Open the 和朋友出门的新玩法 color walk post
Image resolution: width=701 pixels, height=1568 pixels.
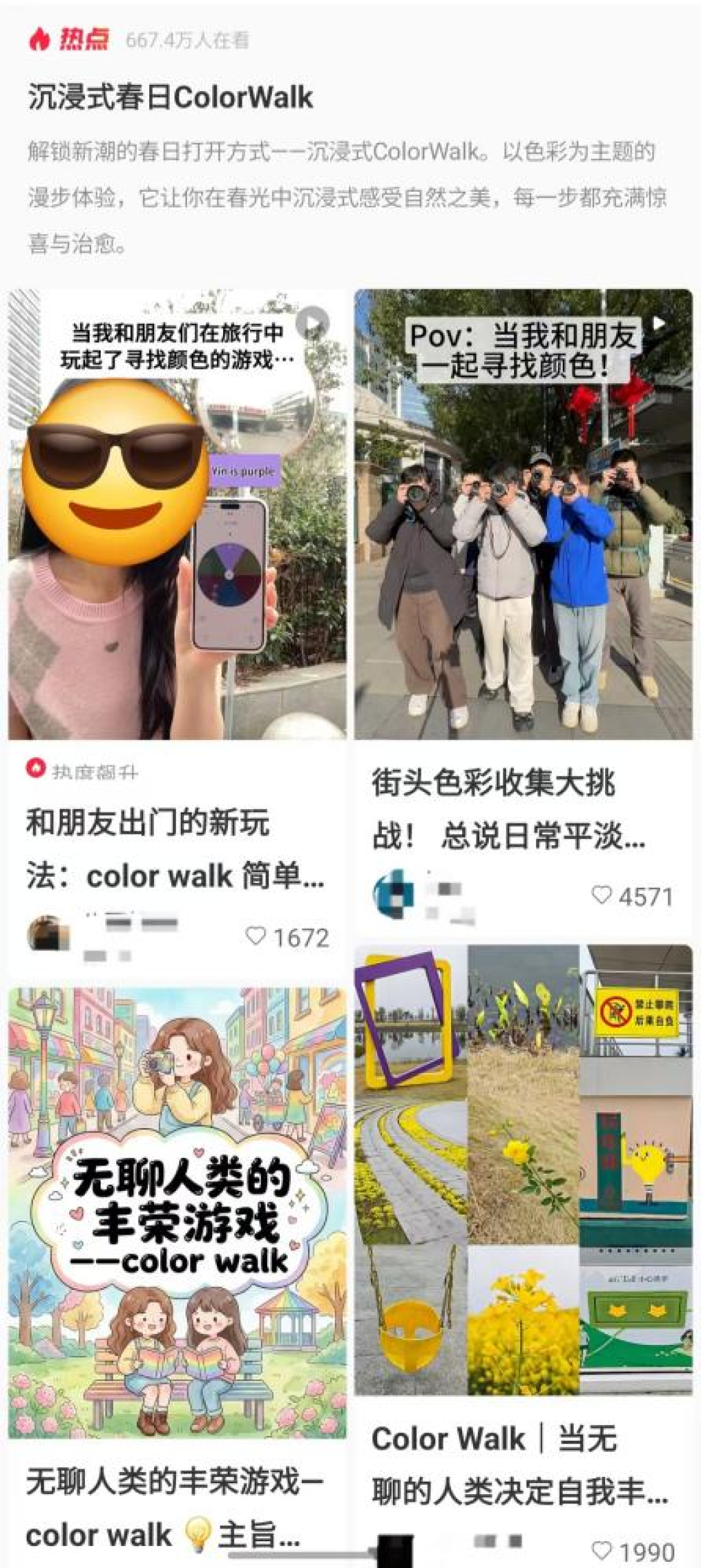[177, 515]
